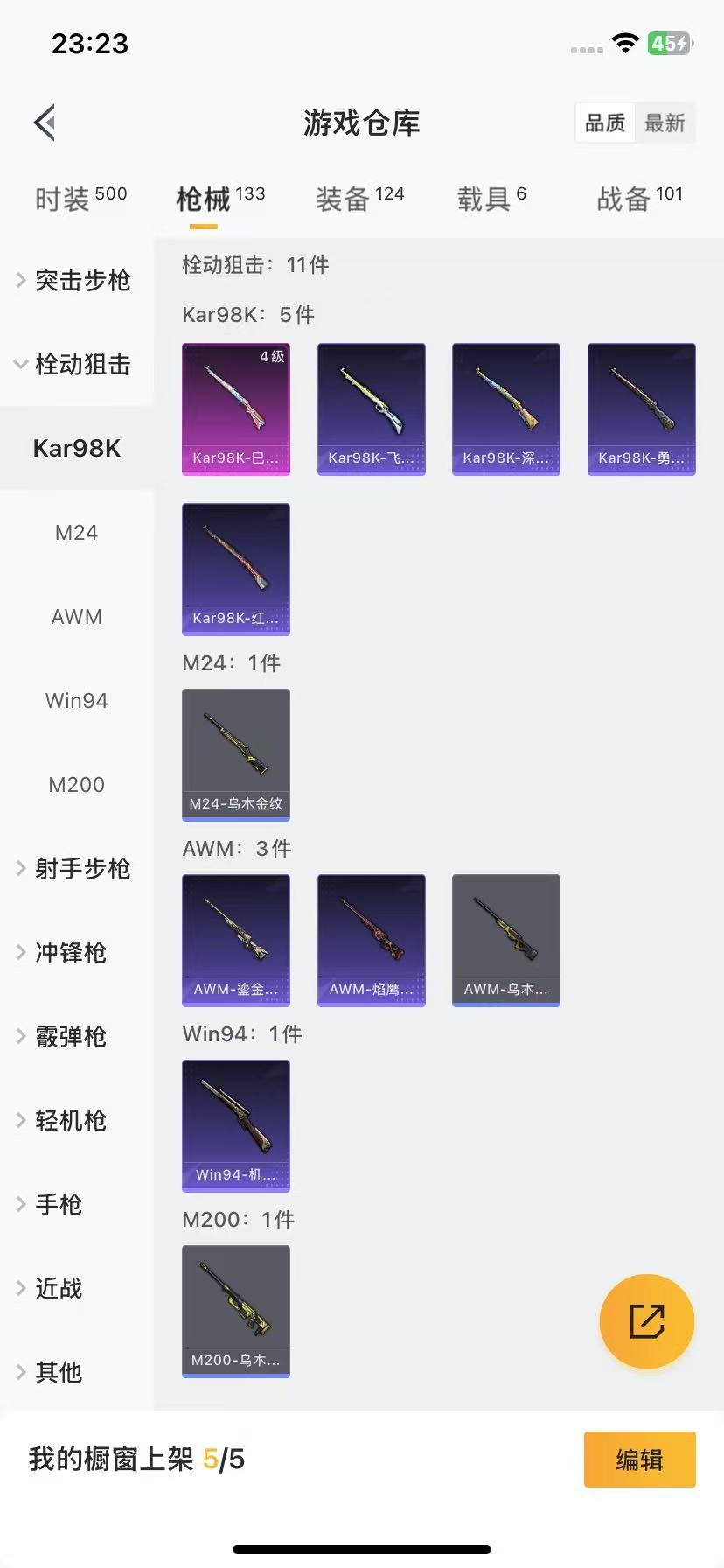Collapse the 栓动狙击 category

click(x=76, y=365)
